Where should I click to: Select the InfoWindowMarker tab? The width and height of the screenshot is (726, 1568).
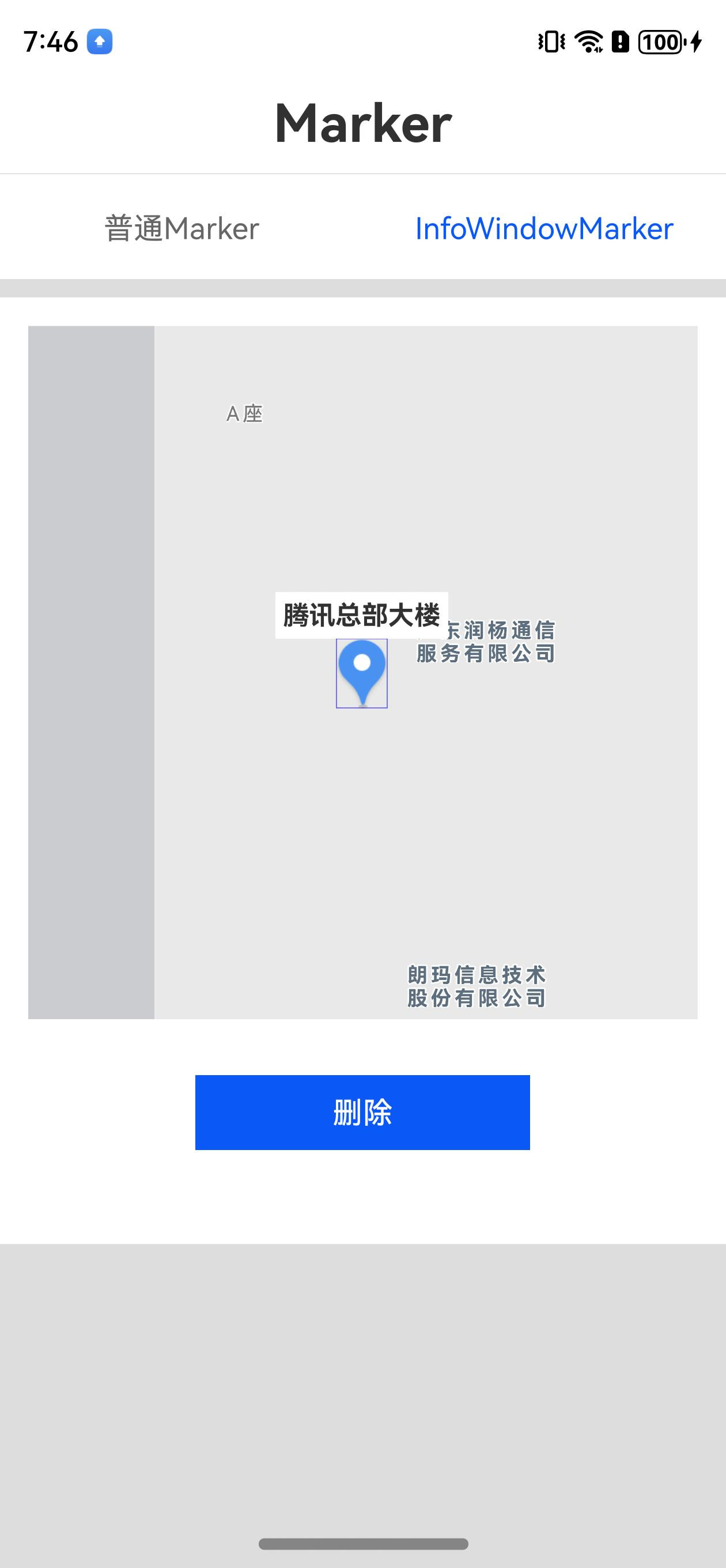[544, 229]
